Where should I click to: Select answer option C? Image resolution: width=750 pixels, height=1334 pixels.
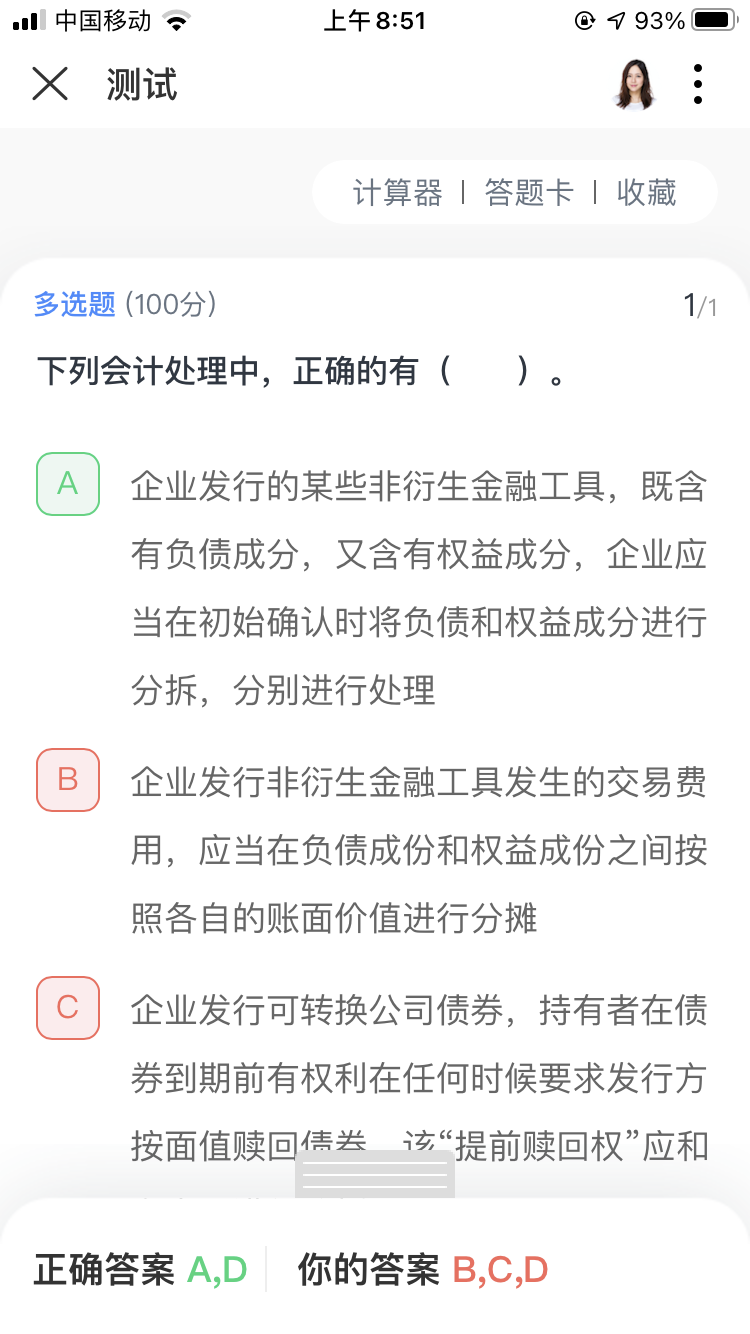(68, 1007)
